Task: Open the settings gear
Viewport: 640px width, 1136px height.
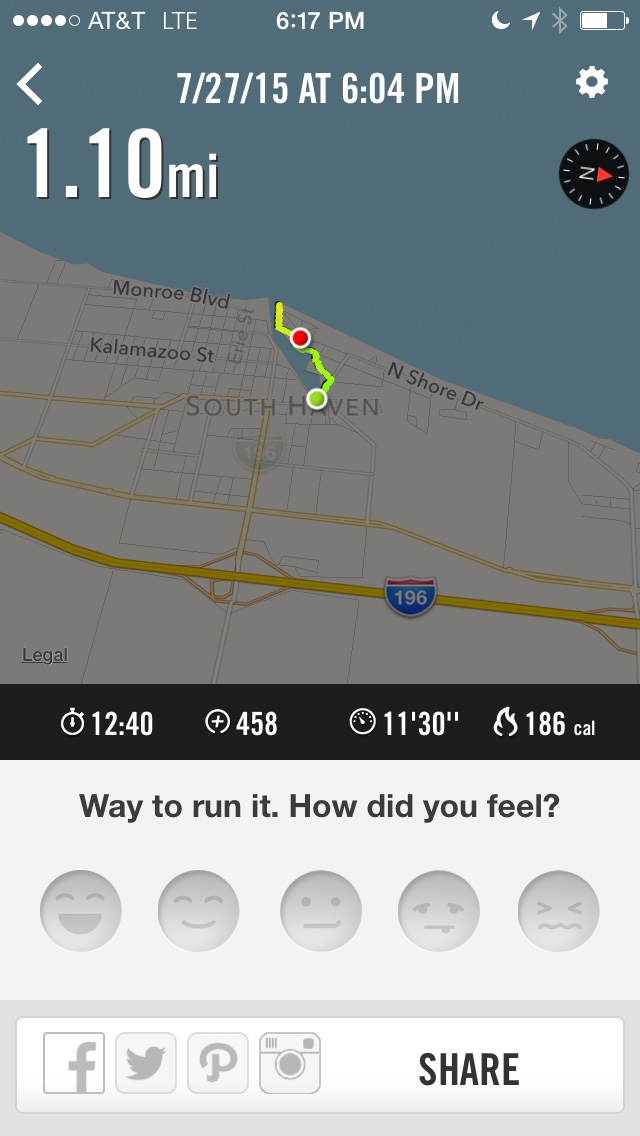Action: click(592, 83)
